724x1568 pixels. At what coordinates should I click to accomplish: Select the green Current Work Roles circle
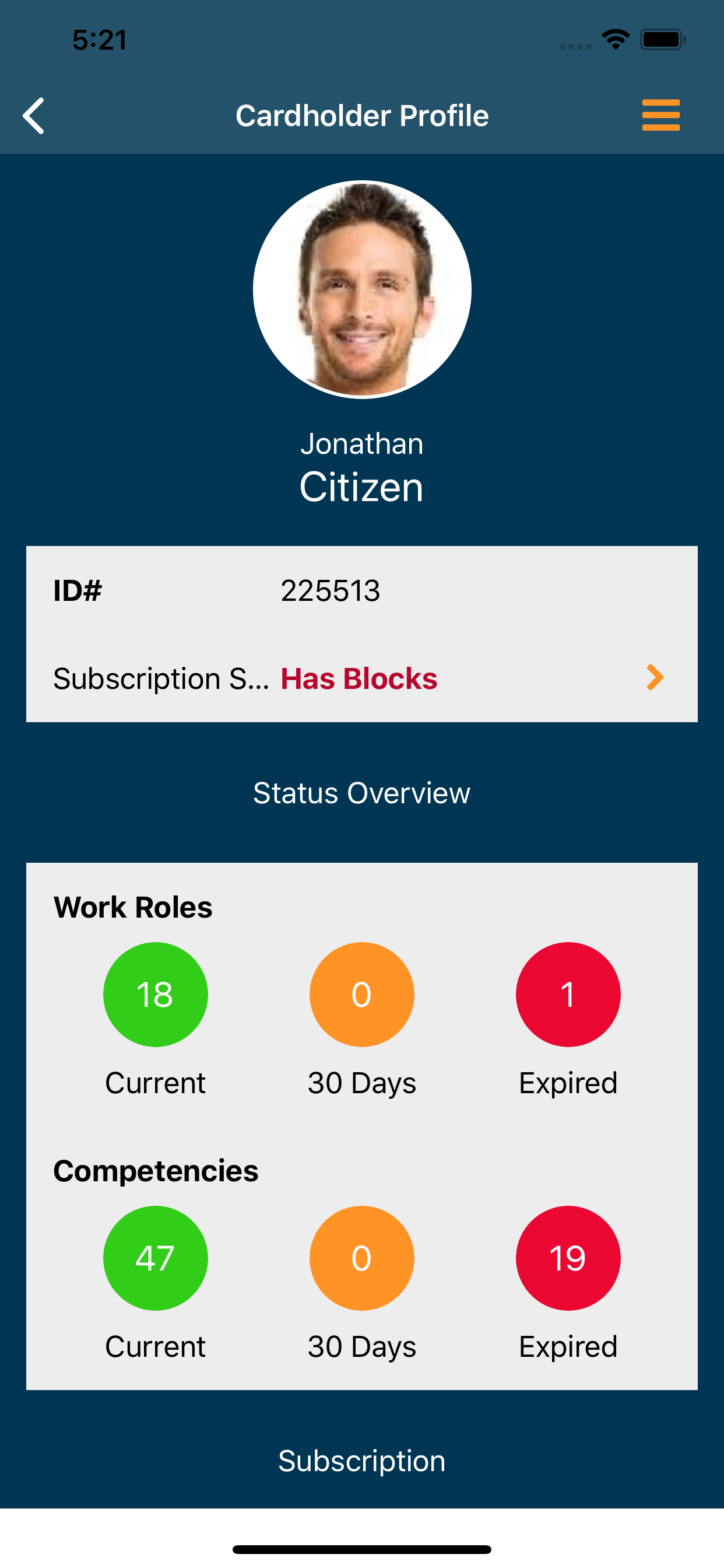tap(155, 994)
